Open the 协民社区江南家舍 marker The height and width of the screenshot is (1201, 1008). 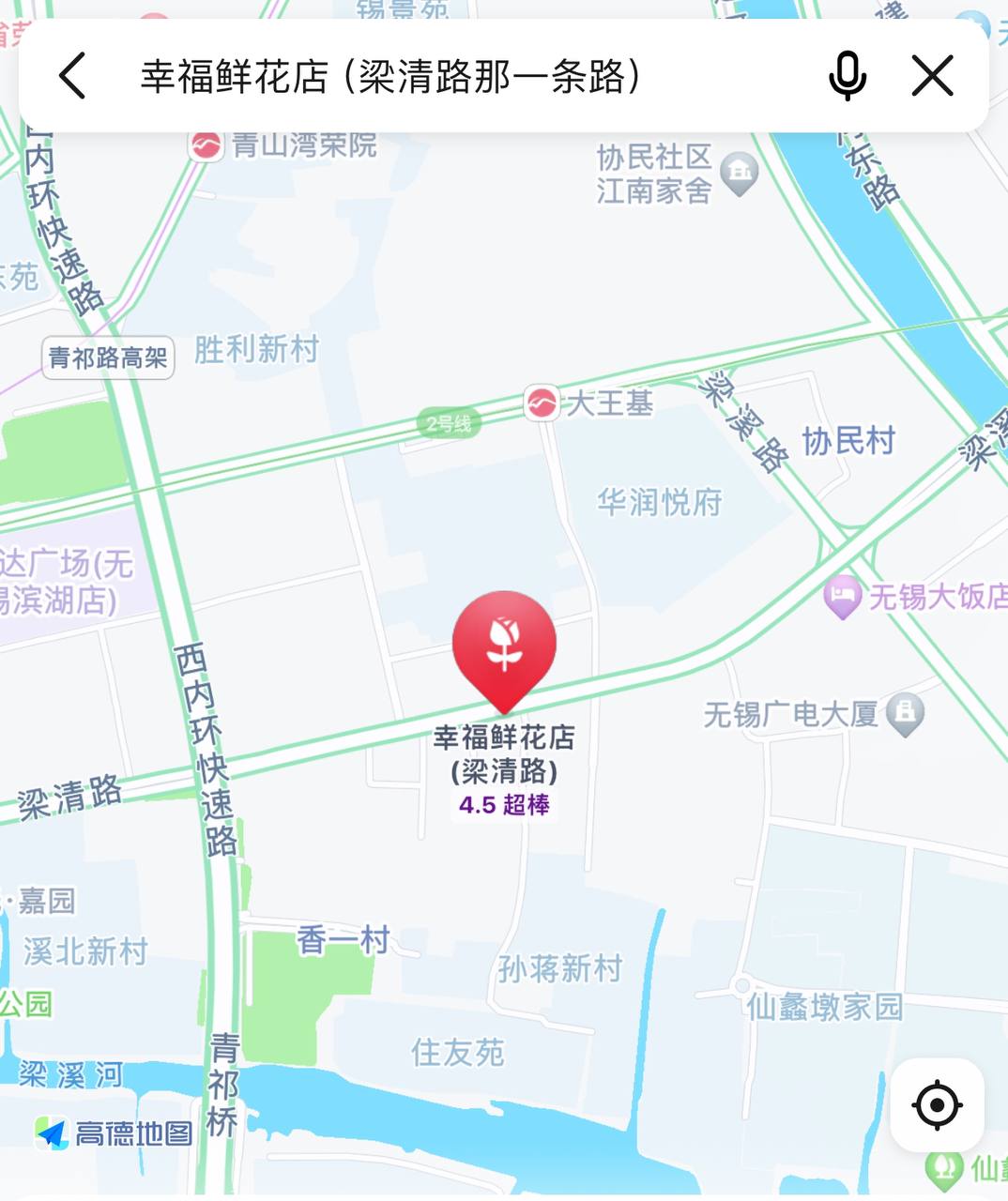pos(740,173)
